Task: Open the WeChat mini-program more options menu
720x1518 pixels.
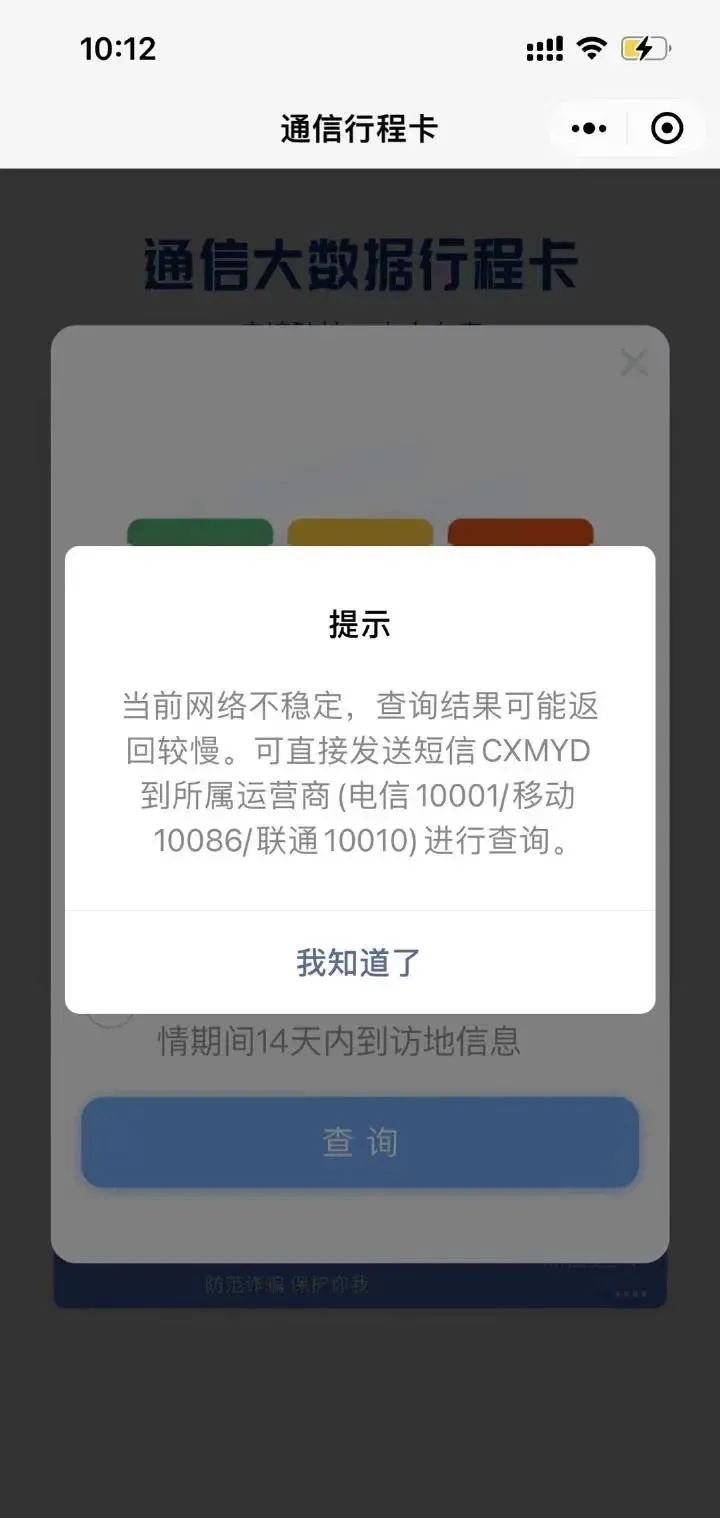Action: tap(588, 128)
